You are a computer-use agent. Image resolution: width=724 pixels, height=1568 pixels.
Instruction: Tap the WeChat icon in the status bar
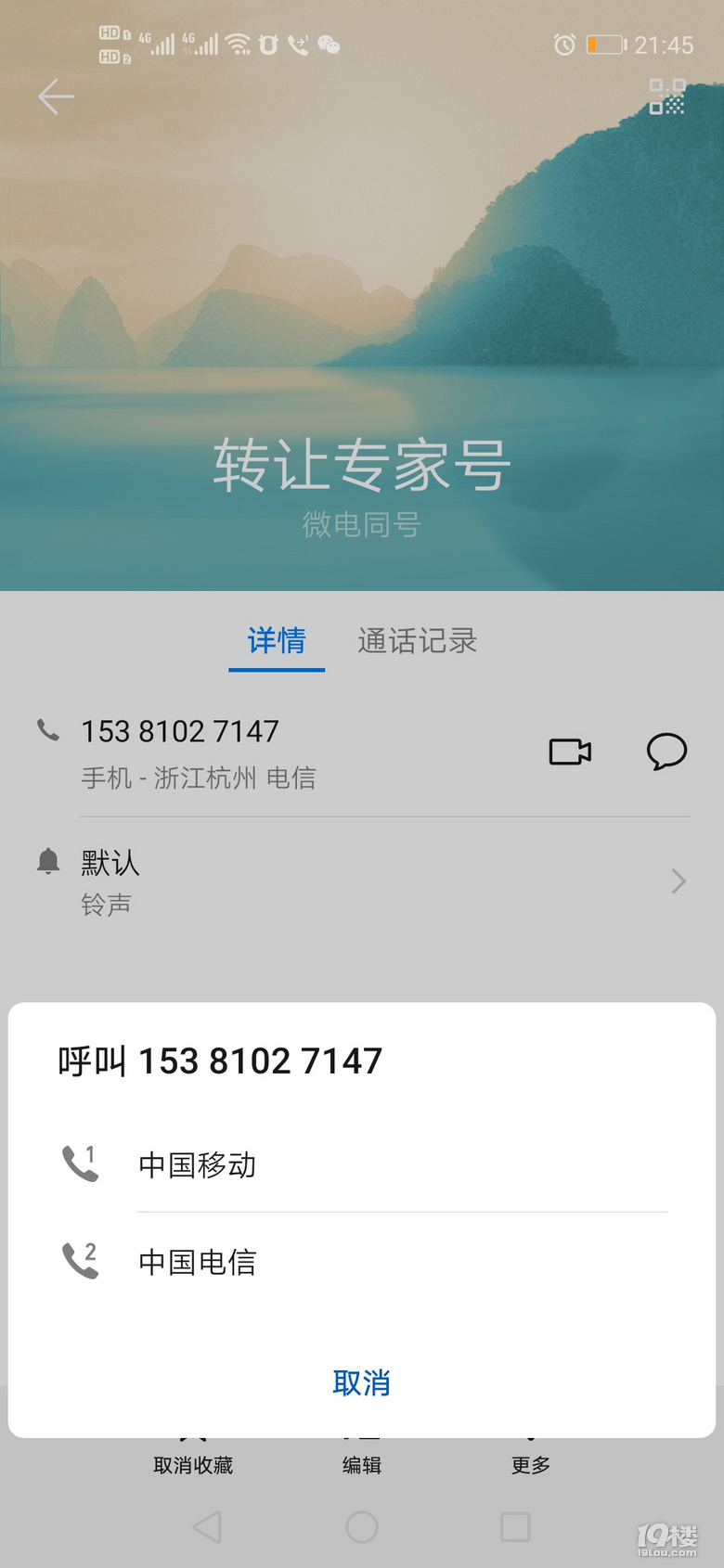[330, 44]
